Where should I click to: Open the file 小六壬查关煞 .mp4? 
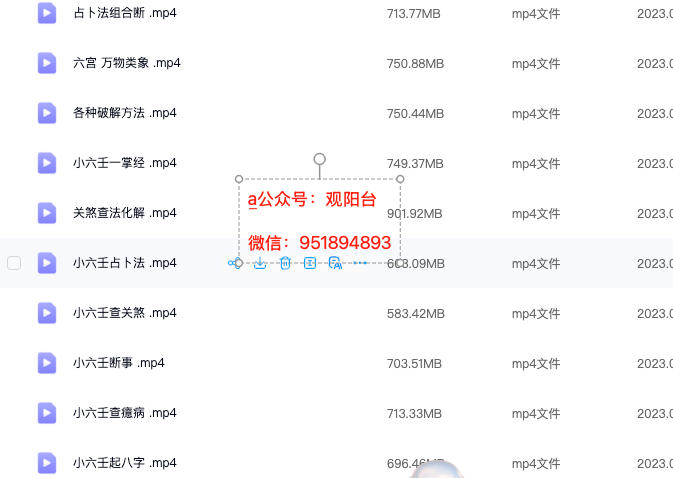coord(124,313)
